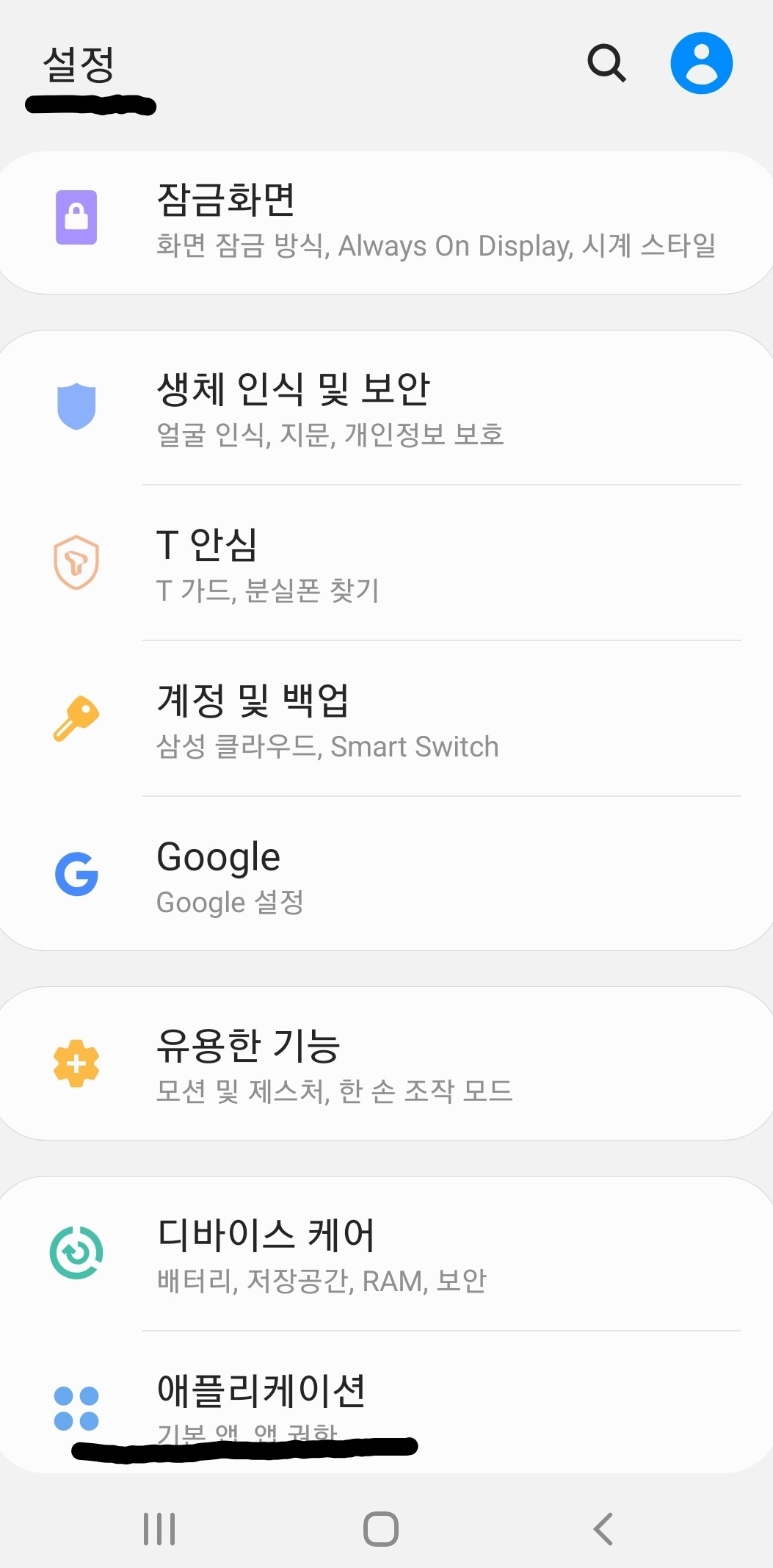Open the Samsung account profile icon
This screenshot has height=1568, width=773.
[701, 63]
